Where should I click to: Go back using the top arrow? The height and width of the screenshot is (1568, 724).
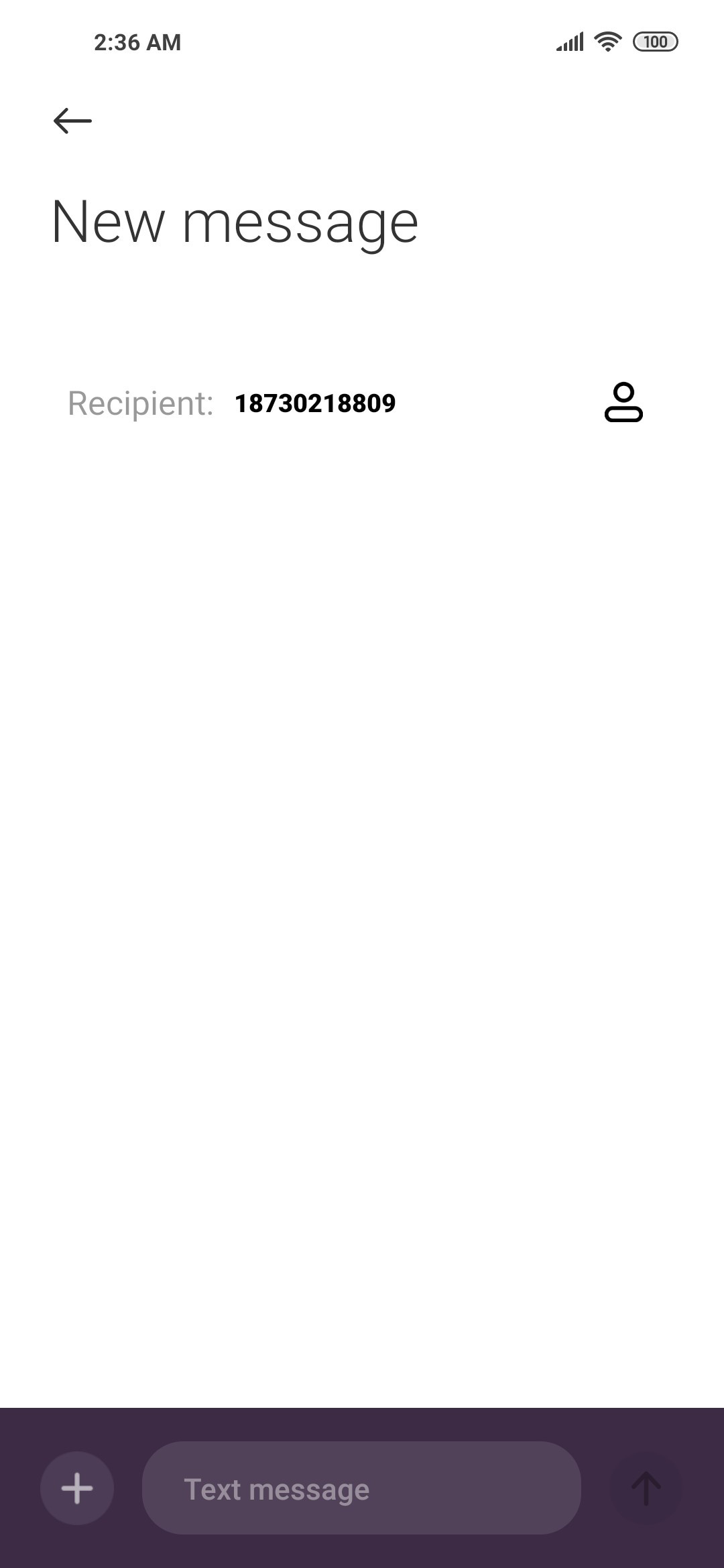coord(72,121)
